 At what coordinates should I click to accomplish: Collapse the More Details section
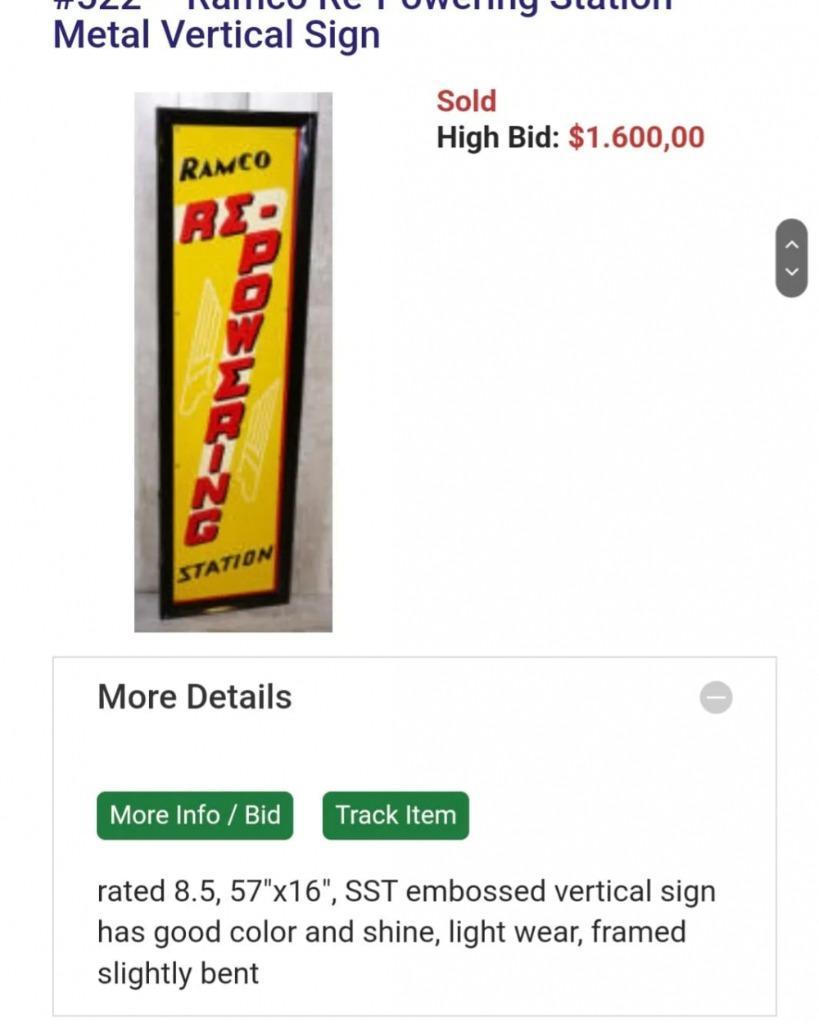pos(715,697)
